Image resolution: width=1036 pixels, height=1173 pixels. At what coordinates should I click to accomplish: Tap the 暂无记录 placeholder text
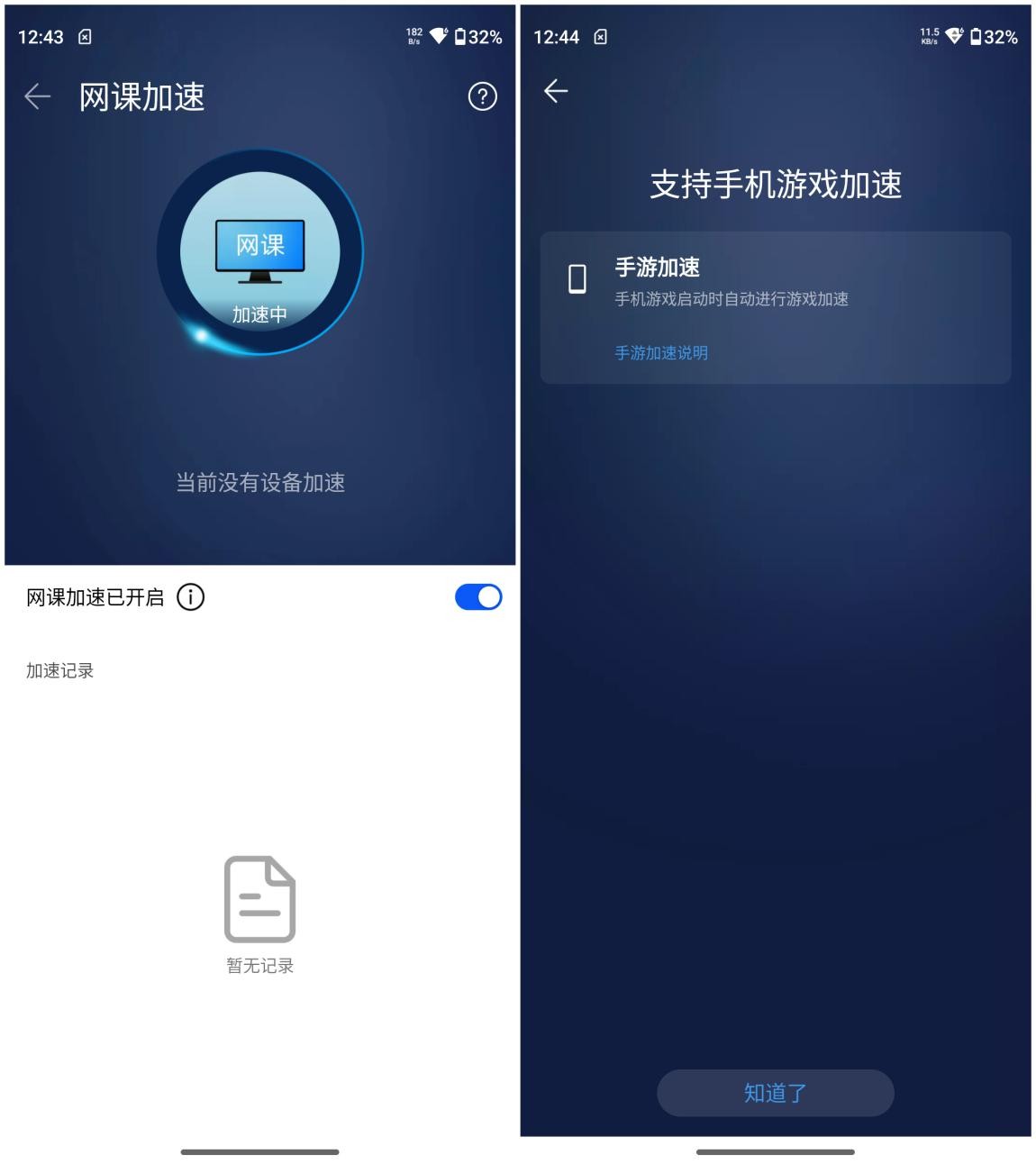point(260,966)
